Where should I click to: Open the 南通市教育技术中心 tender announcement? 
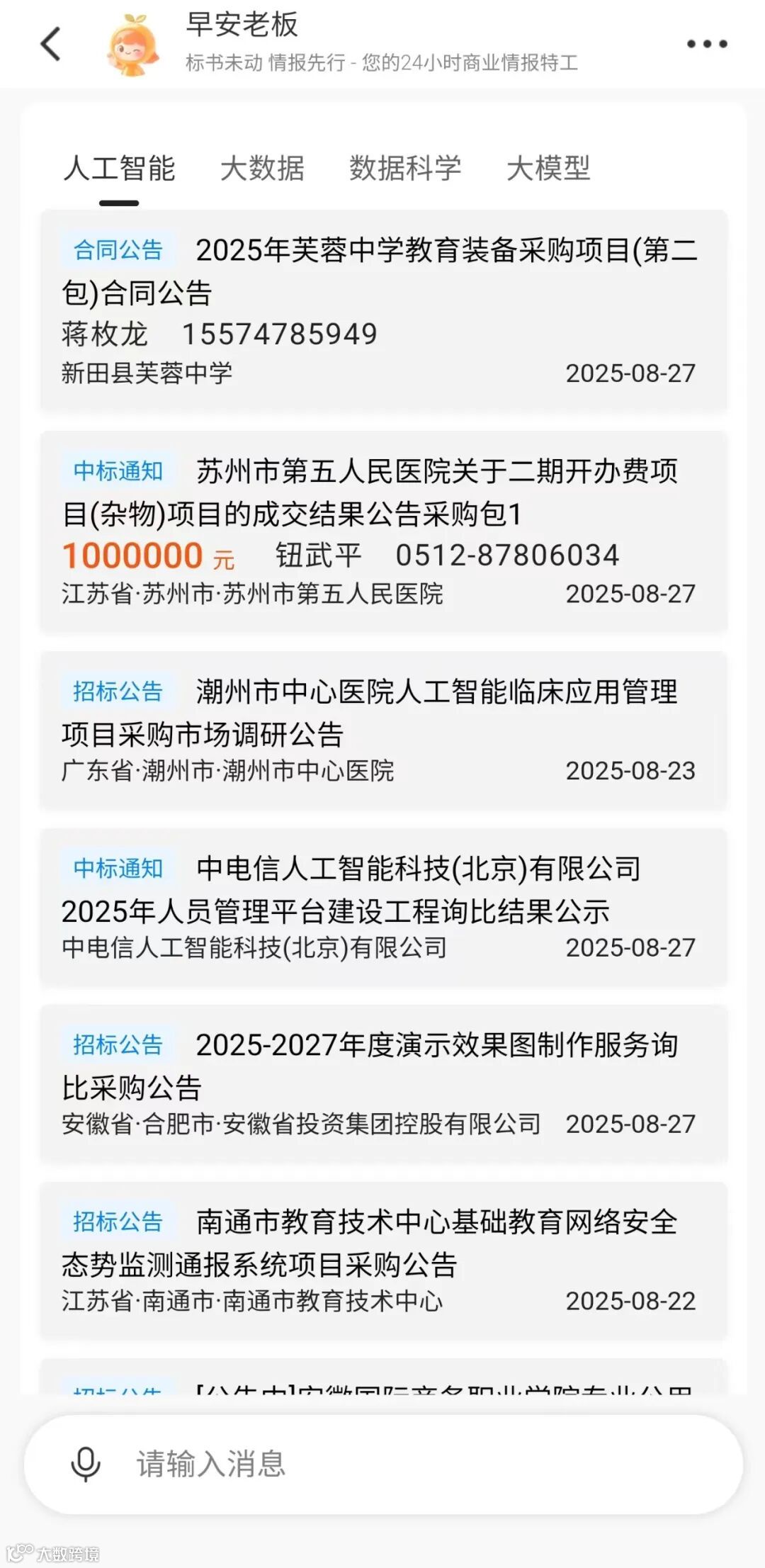coord(383,1260)
